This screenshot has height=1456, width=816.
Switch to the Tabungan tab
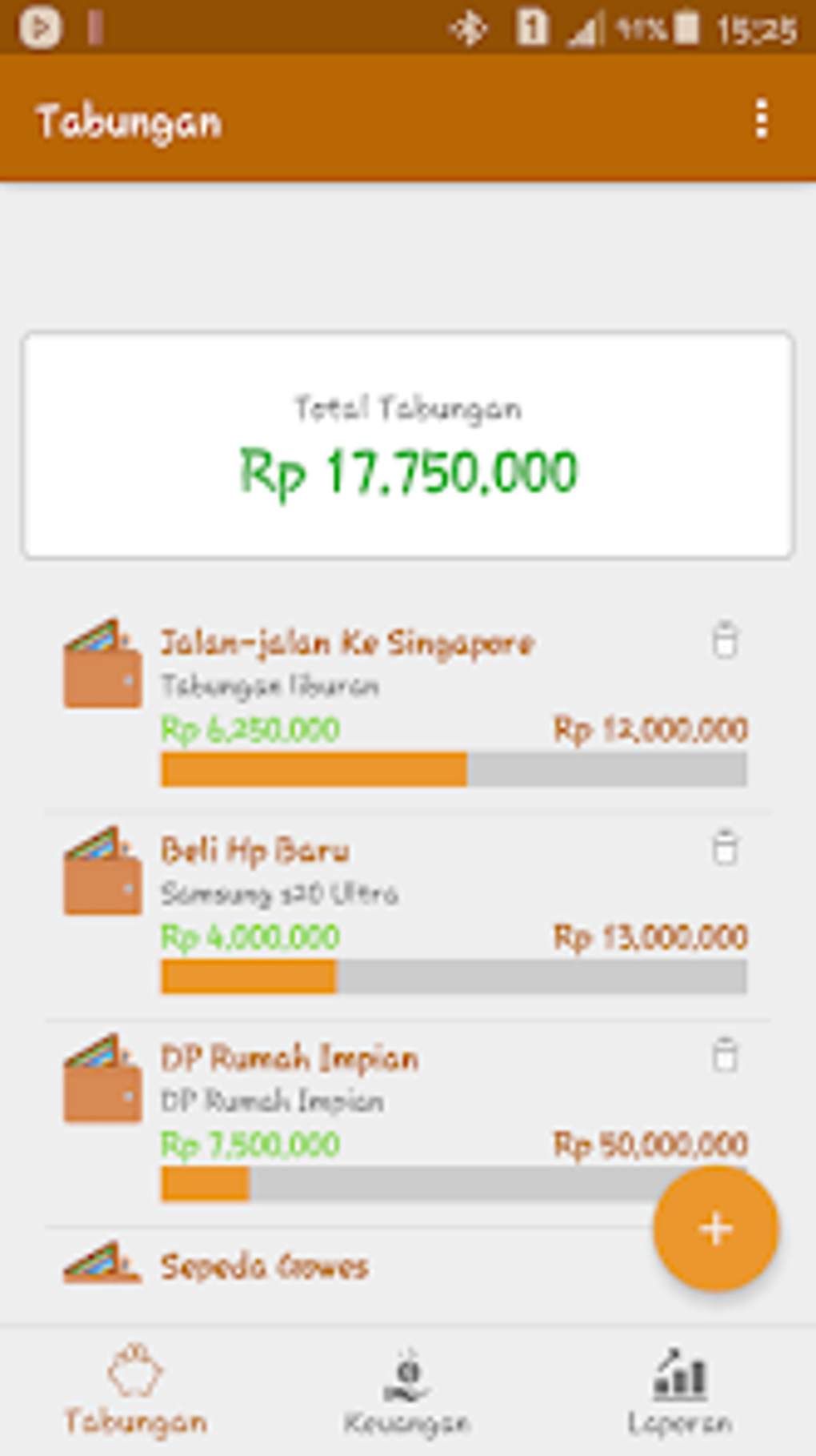click(x=135, y=1390)
